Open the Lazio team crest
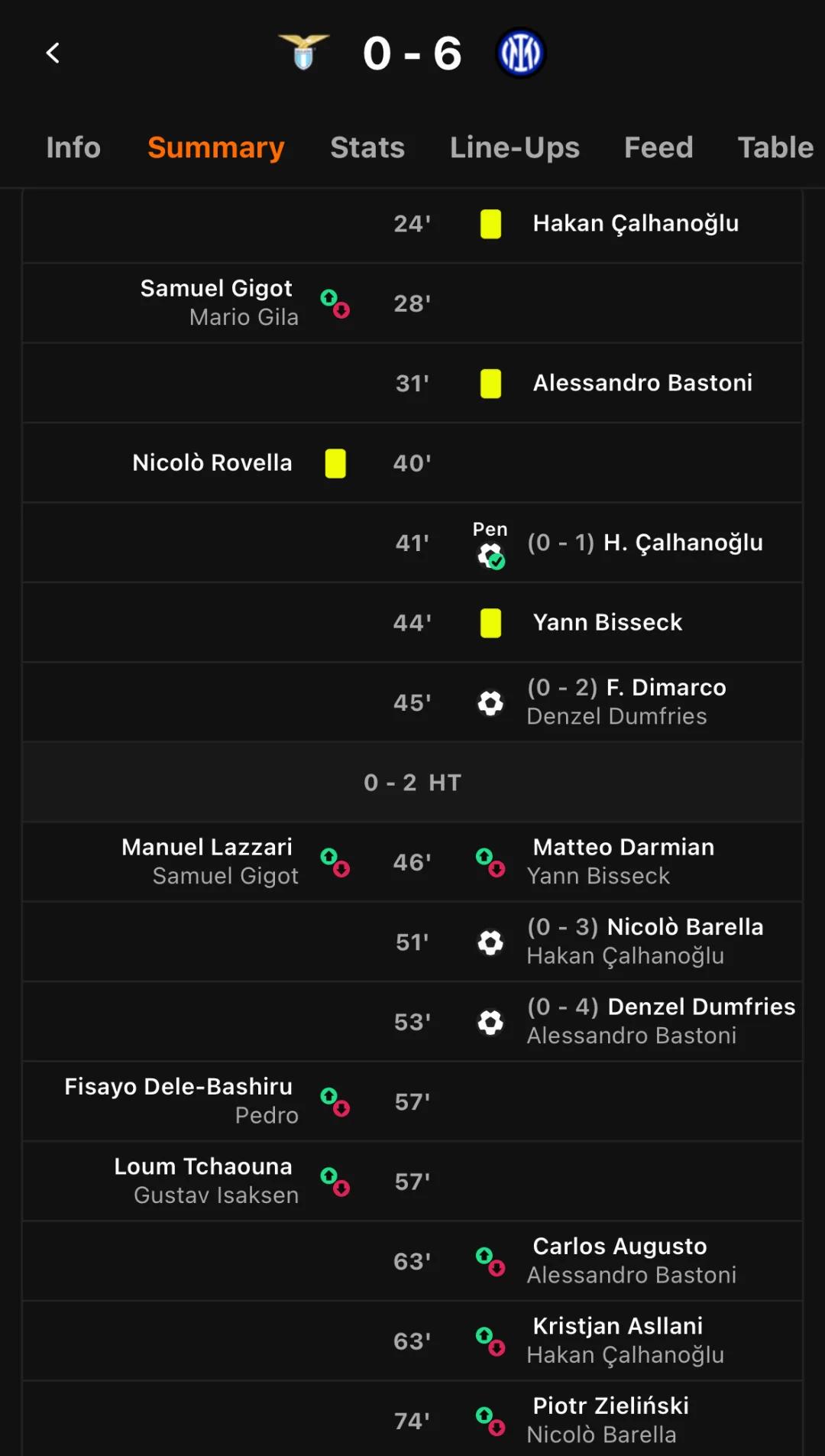825x1456 pixels. click(304, 53)
